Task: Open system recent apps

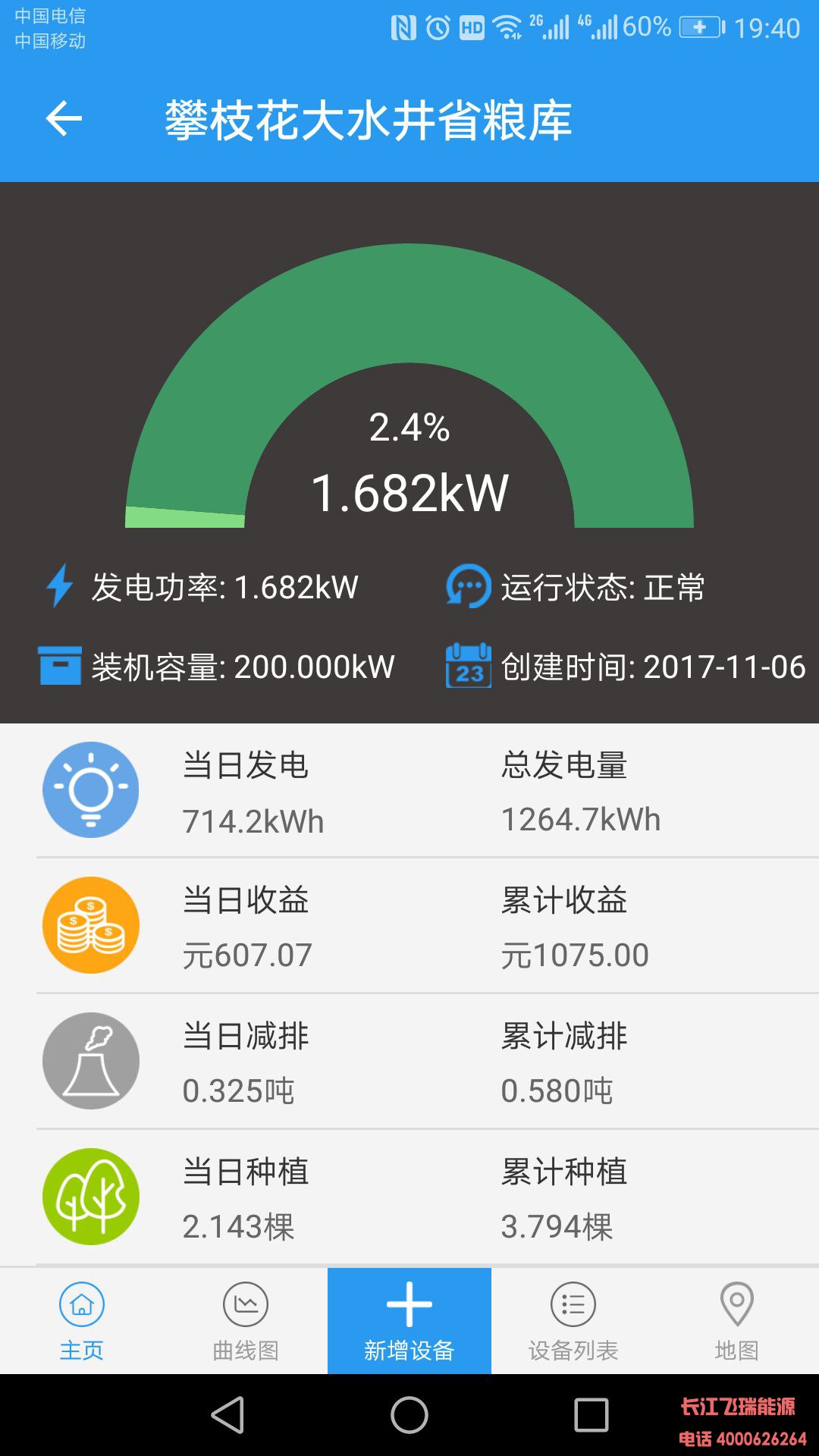Action: click(591, 1415)
